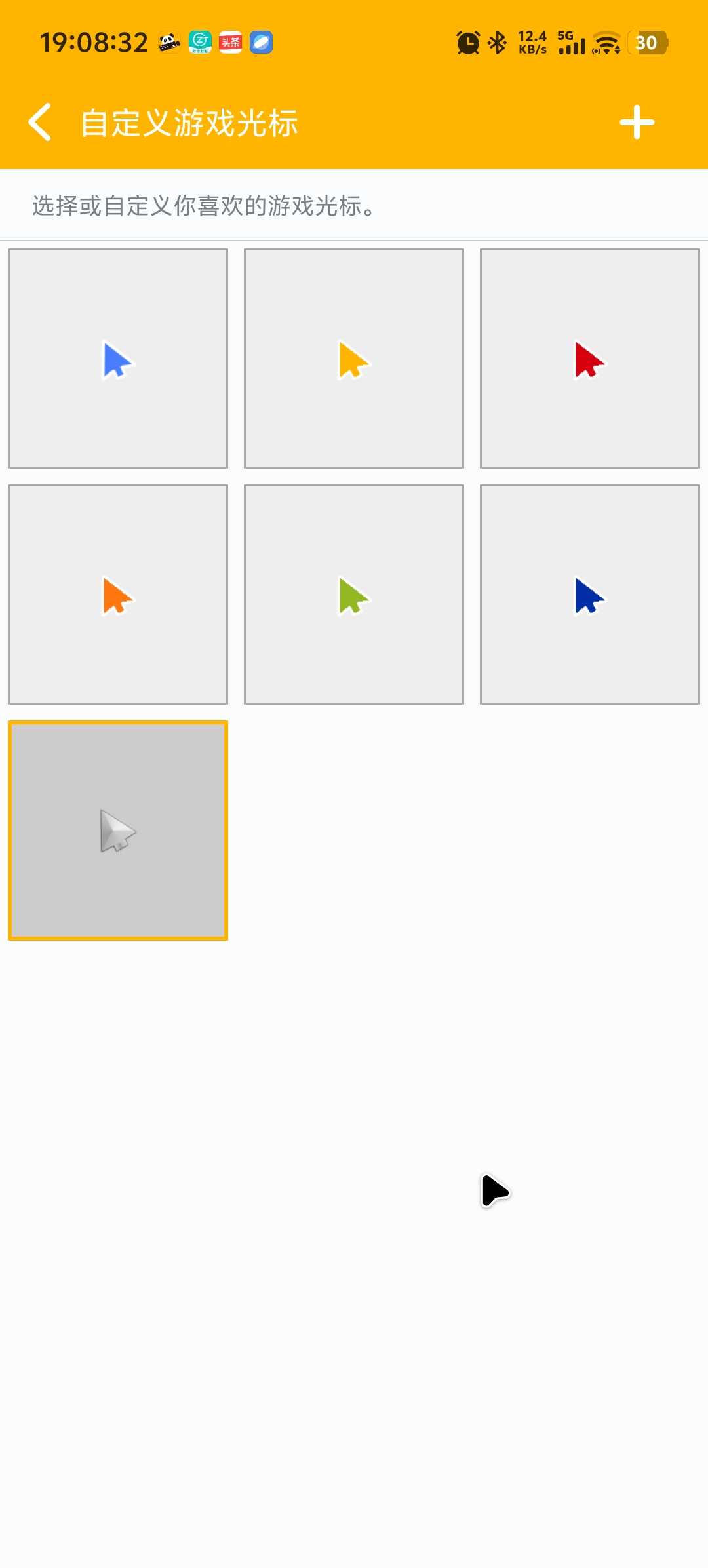This screenshot has height=1568, width=708.
Task: Select the light blue cursor tile
Action: 118,359
